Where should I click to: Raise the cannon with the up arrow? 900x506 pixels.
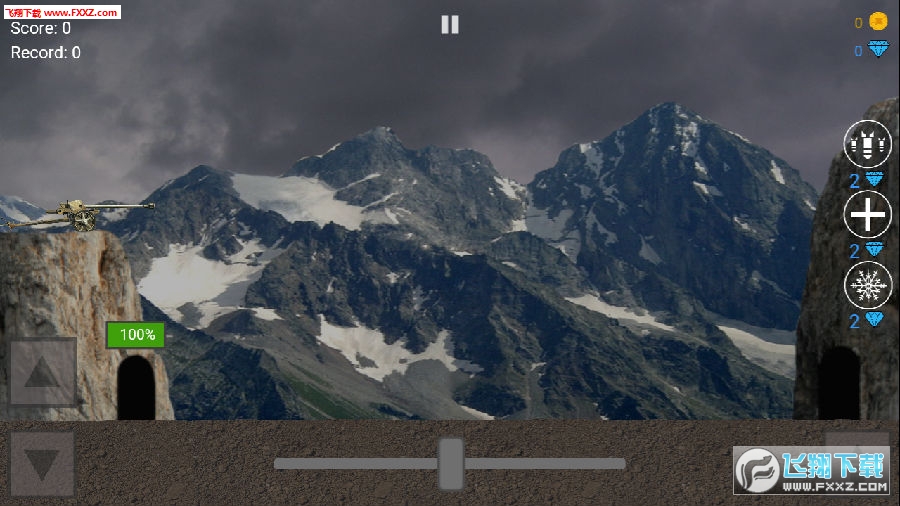click(42, 373)
